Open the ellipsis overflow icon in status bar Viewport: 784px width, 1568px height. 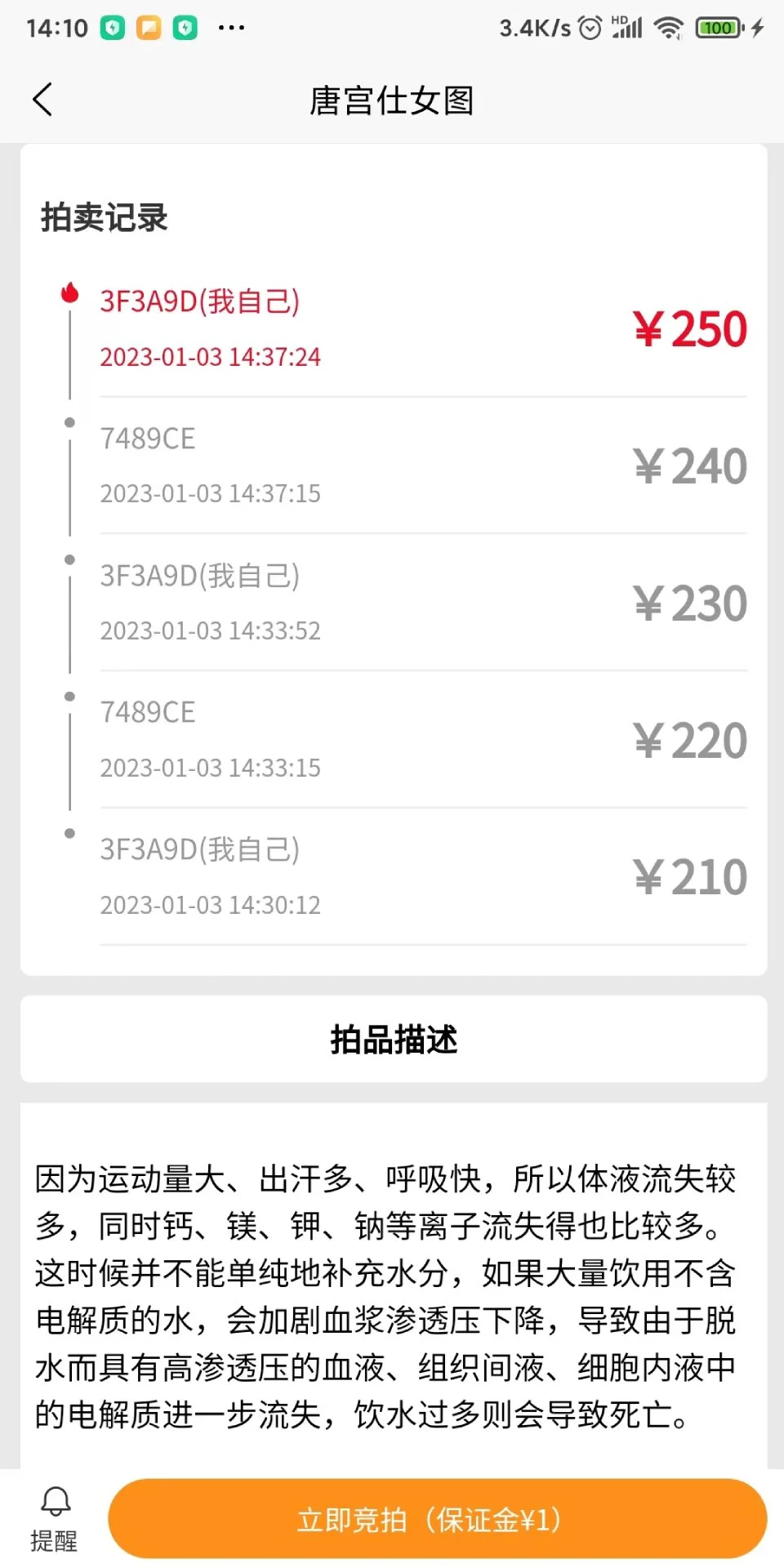coord(234,27)
